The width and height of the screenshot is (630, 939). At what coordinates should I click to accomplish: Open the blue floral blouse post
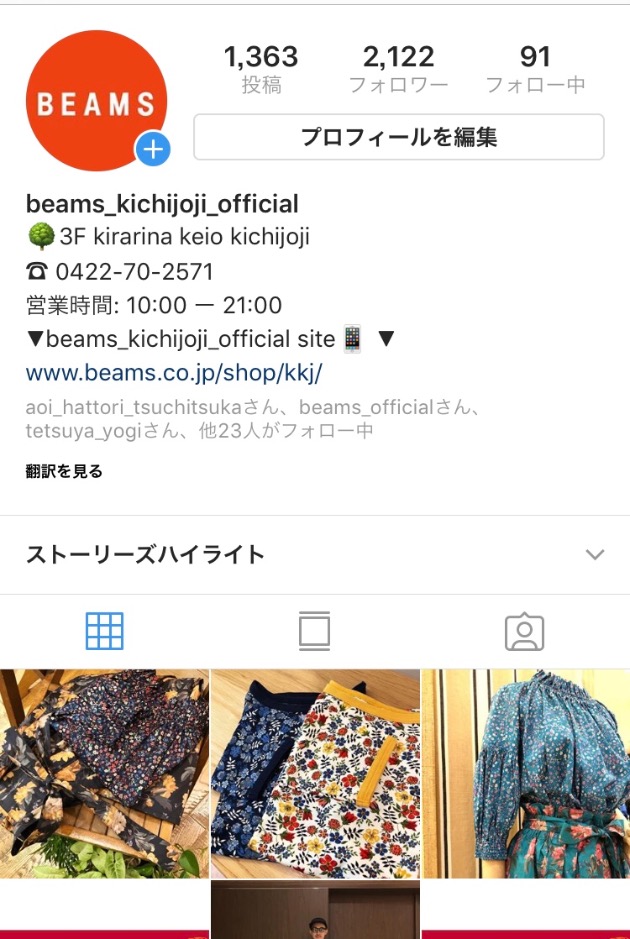[x=526, y=773]
